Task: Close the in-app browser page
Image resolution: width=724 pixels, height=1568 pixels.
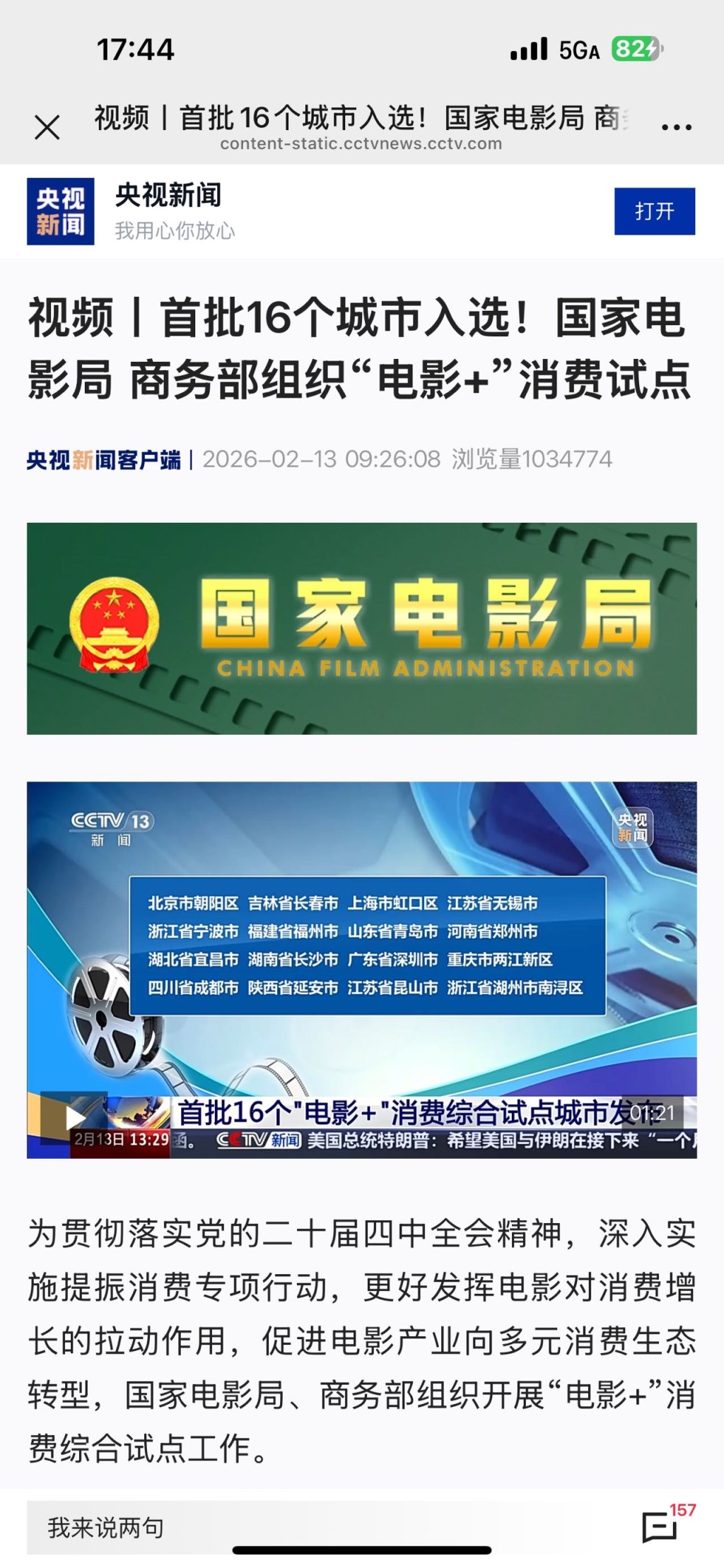Action: click(47, 128)
